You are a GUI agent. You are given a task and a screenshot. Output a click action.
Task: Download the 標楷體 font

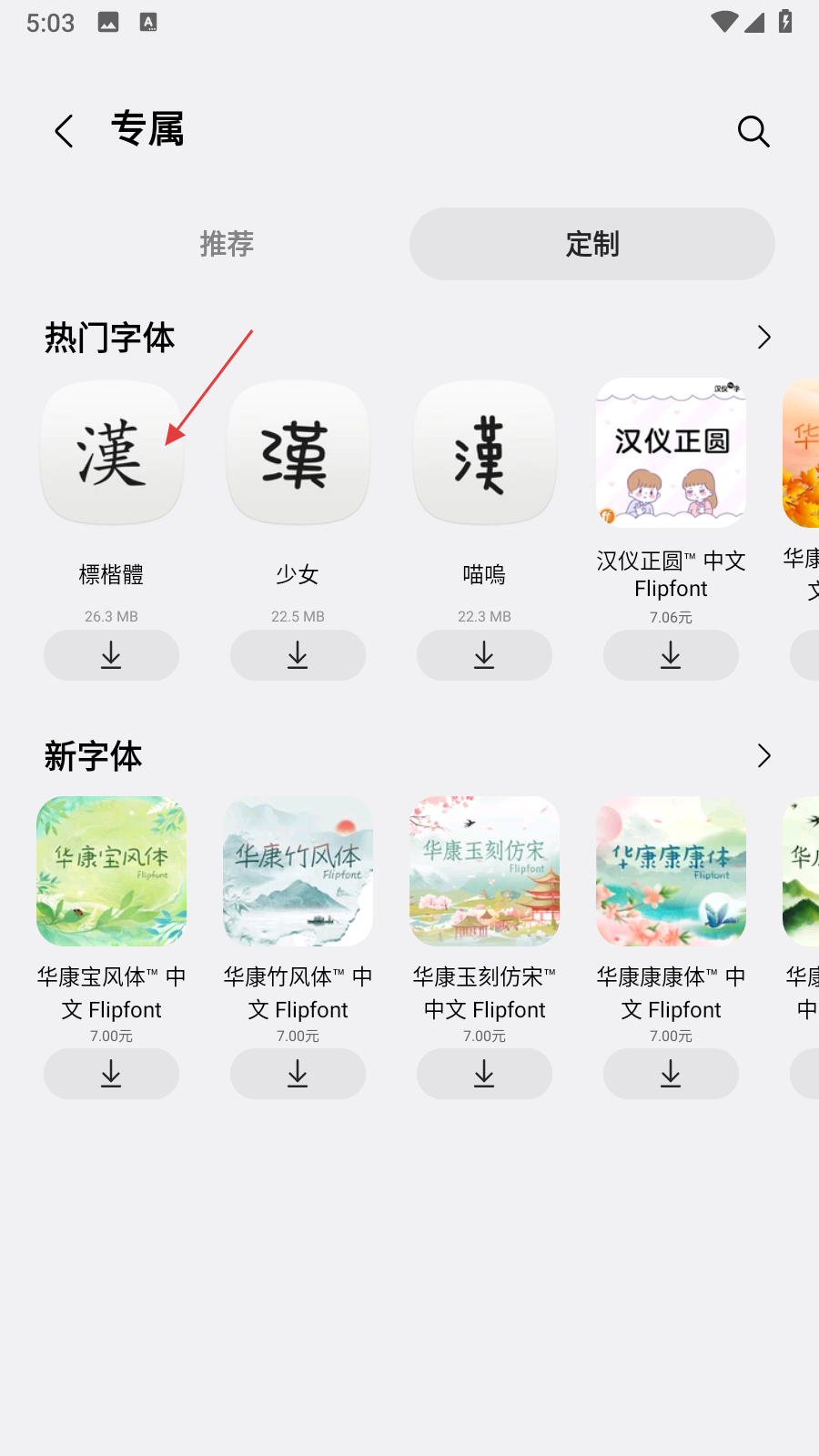coord(111,655)
